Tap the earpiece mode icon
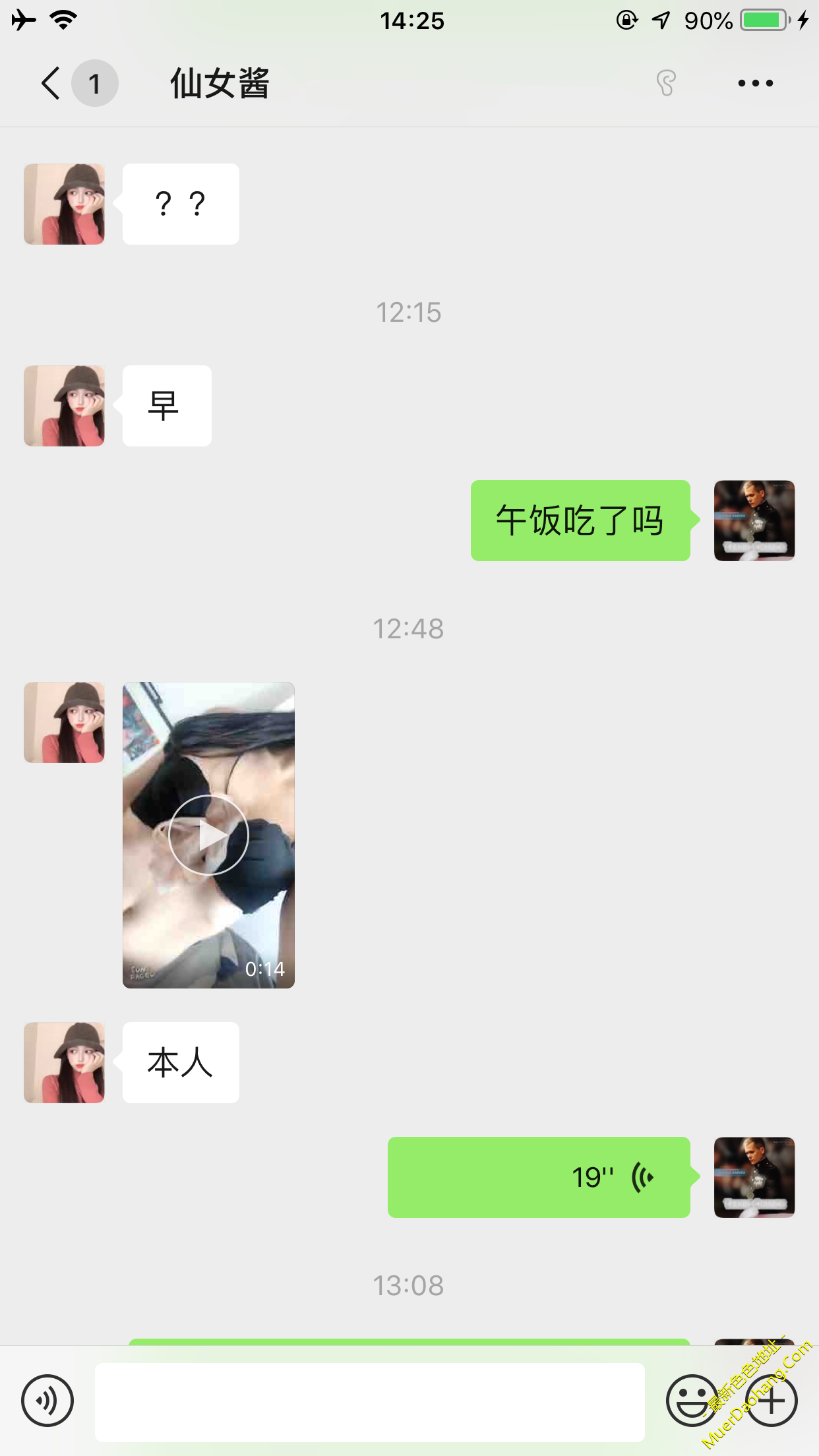The width and height of the screenshot is (819, 1456). tap(666, 83)
